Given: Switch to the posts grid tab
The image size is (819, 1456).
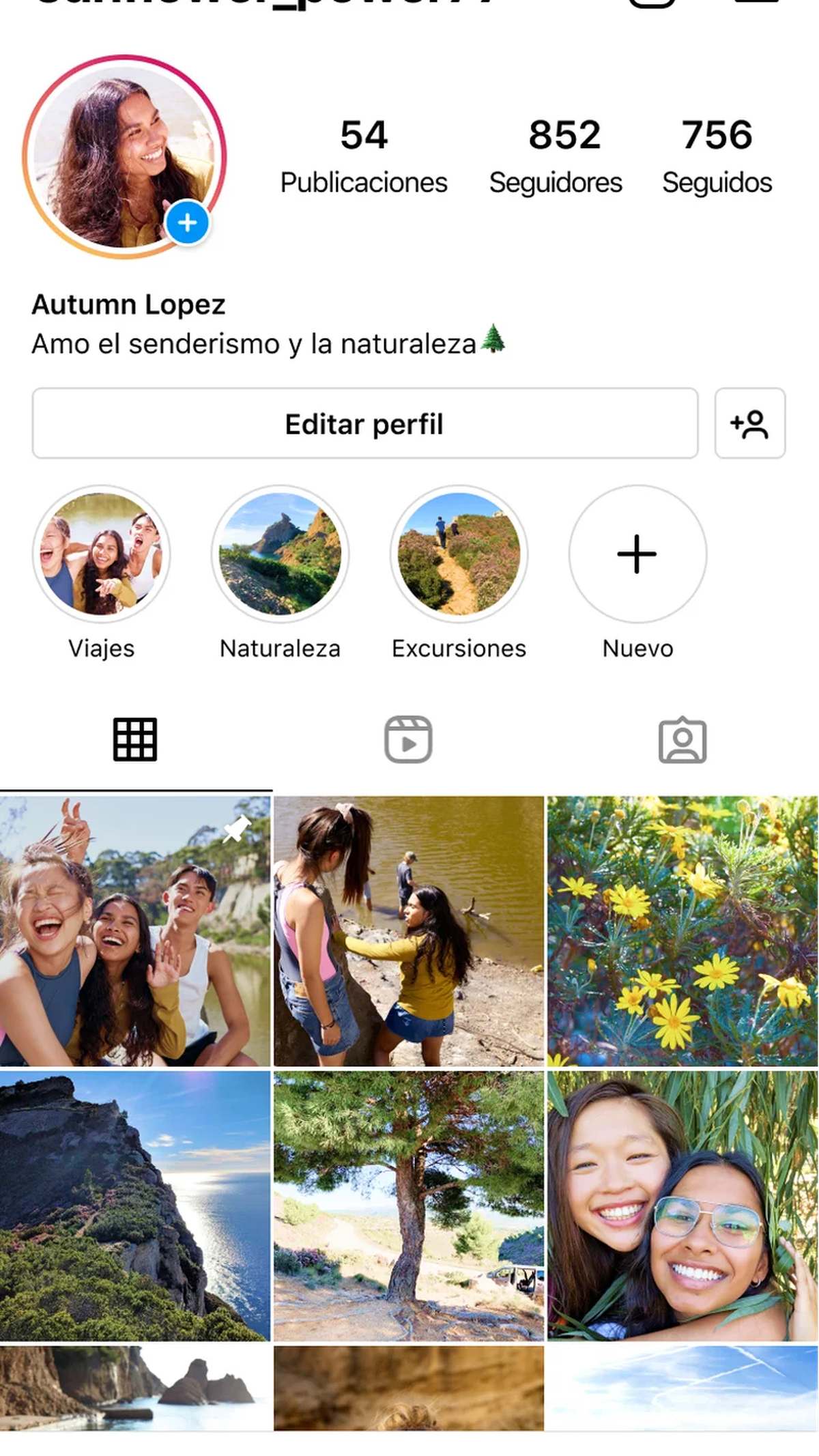Looking at the screenshot, I should pyautogui.click(x=134, y=740).
